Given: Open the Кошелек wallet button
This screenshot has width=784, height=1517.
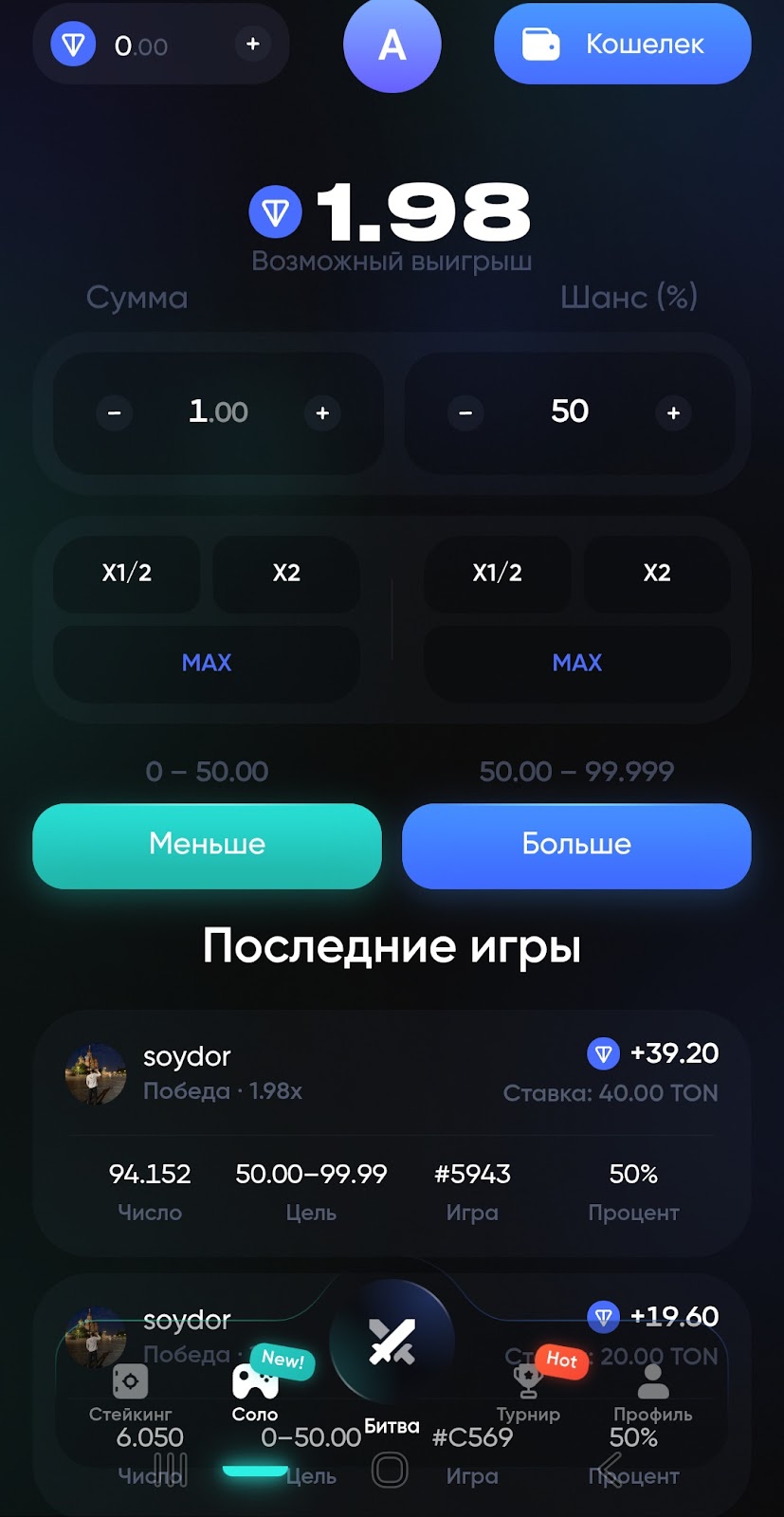Looking at the screenshot, I should click(x=622, y=45).
